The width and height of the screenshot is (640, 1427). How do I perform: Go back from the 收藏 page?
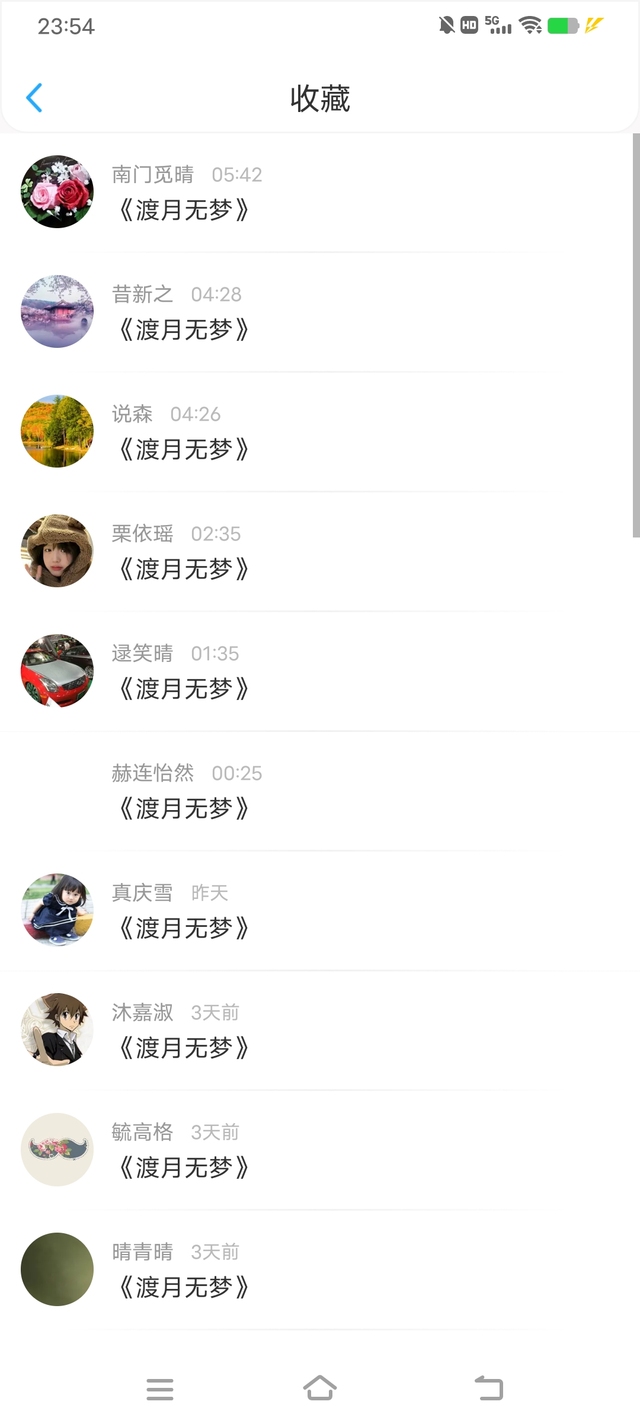pos(34,98)
